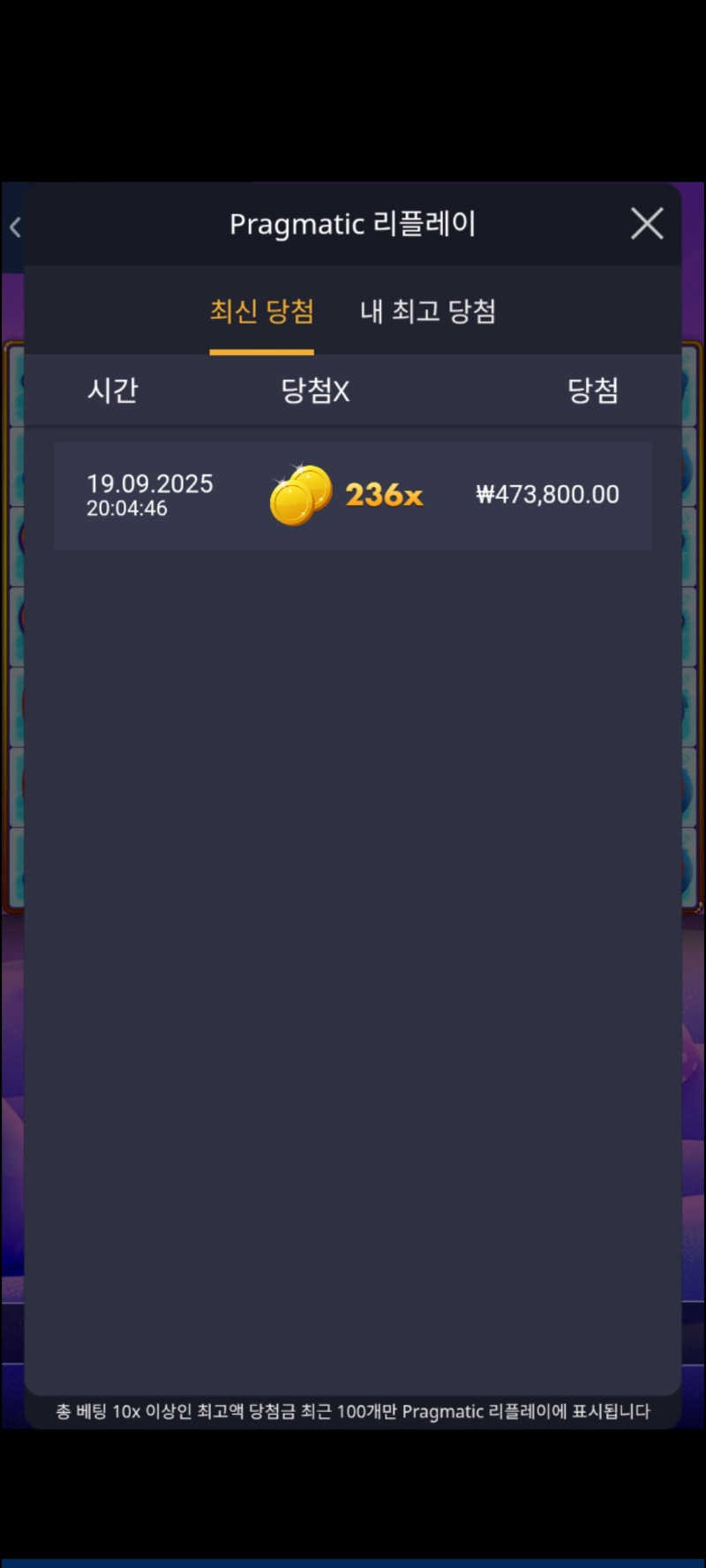
Task: Close the Pragmatic 리플레이 dialog
Action: tap(647, 224)
